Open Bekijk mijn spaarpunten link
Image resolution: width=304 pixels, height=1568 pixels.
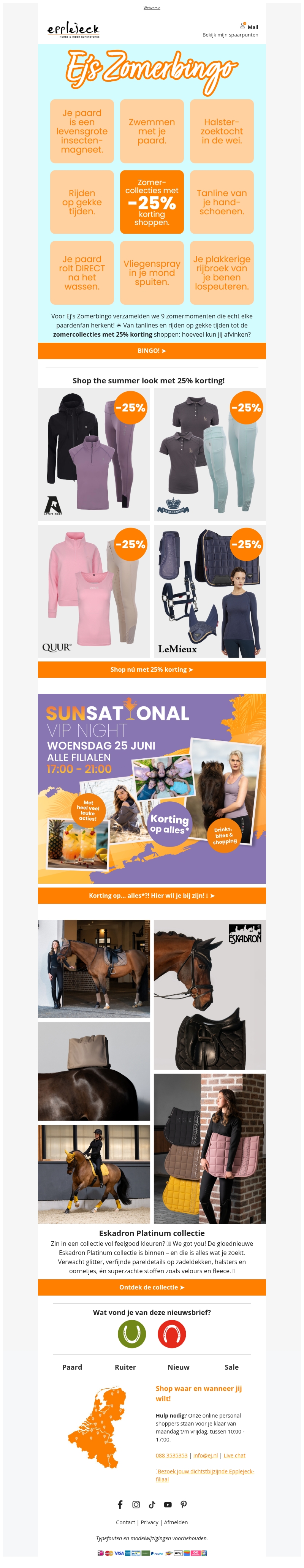[x=230, y=35]
